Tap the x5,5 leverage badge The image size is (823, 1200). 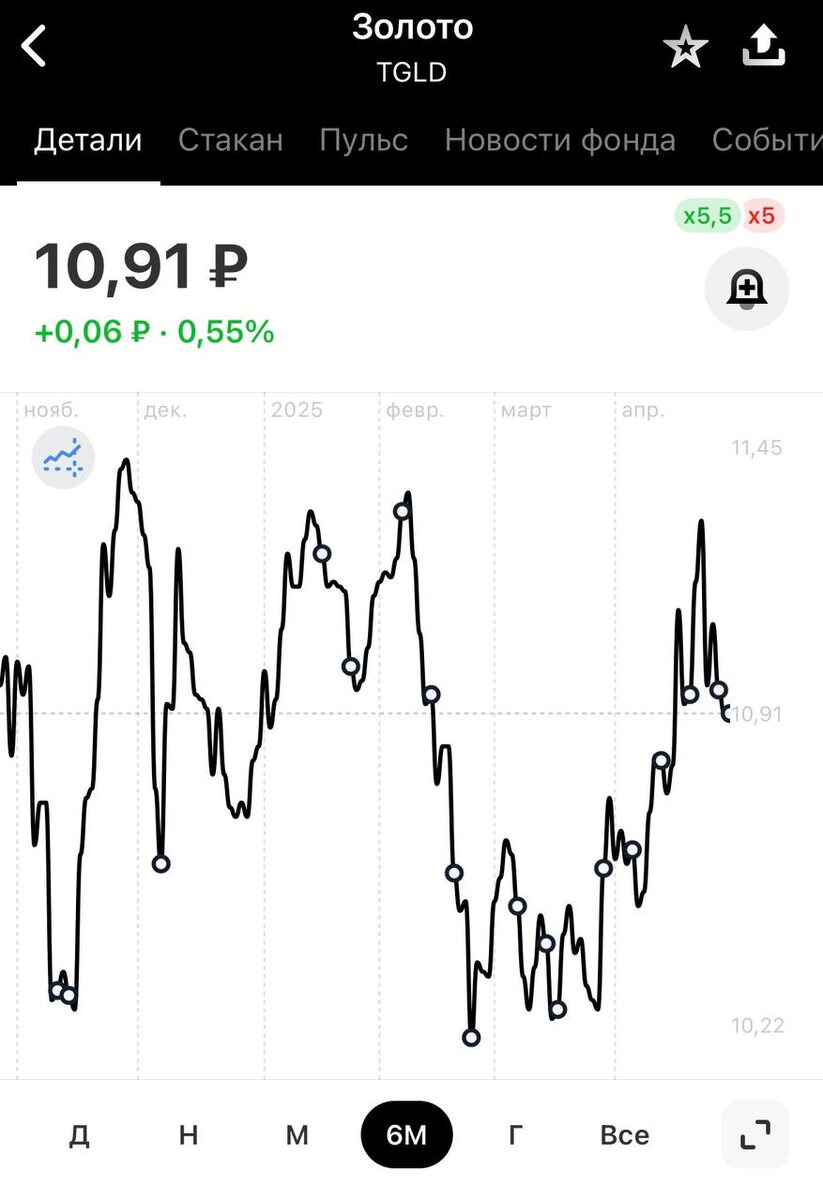click(707, 216)
